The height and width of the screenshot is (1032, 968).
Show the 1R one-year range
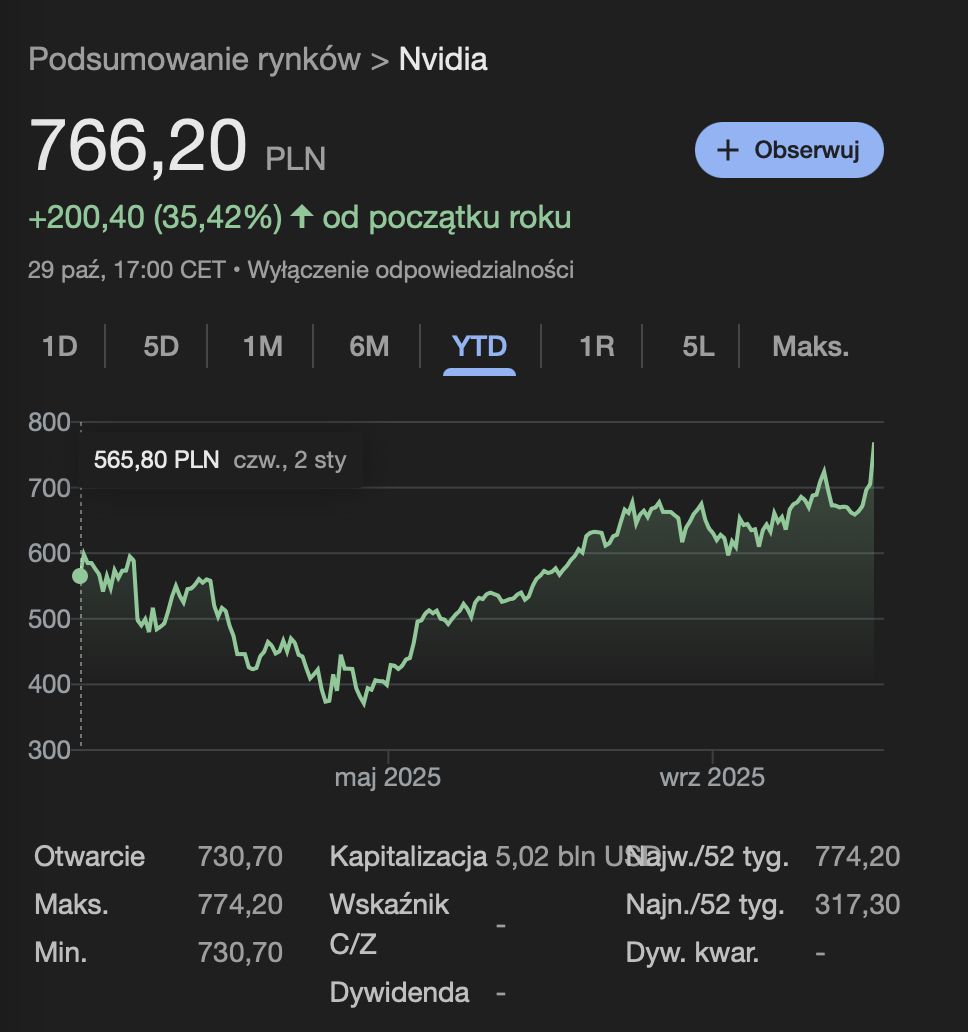point(596,347)
